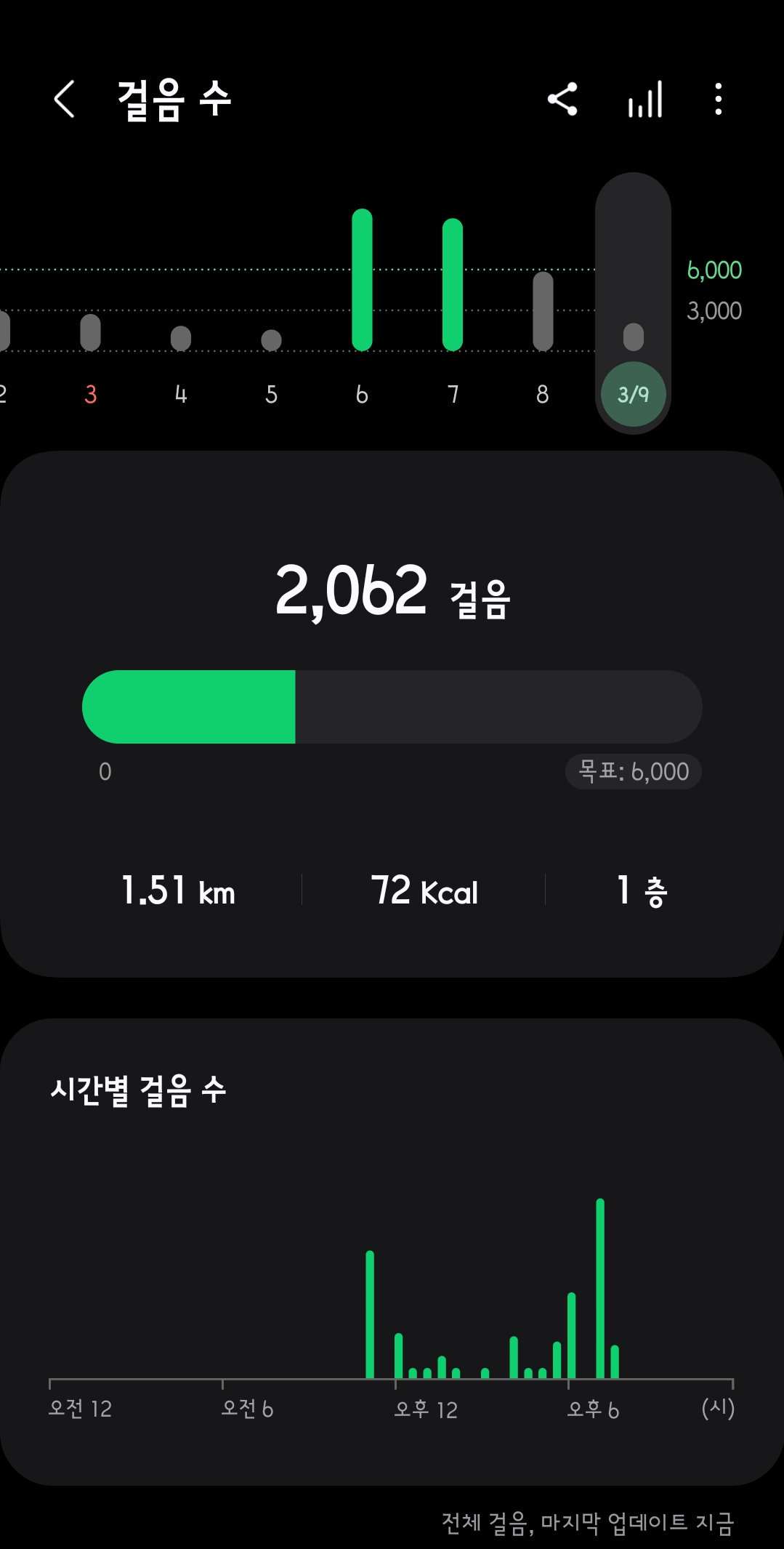Select the 3/9 date in the chart
Viewport: 784px width, 1549px height.
point(633,394)
